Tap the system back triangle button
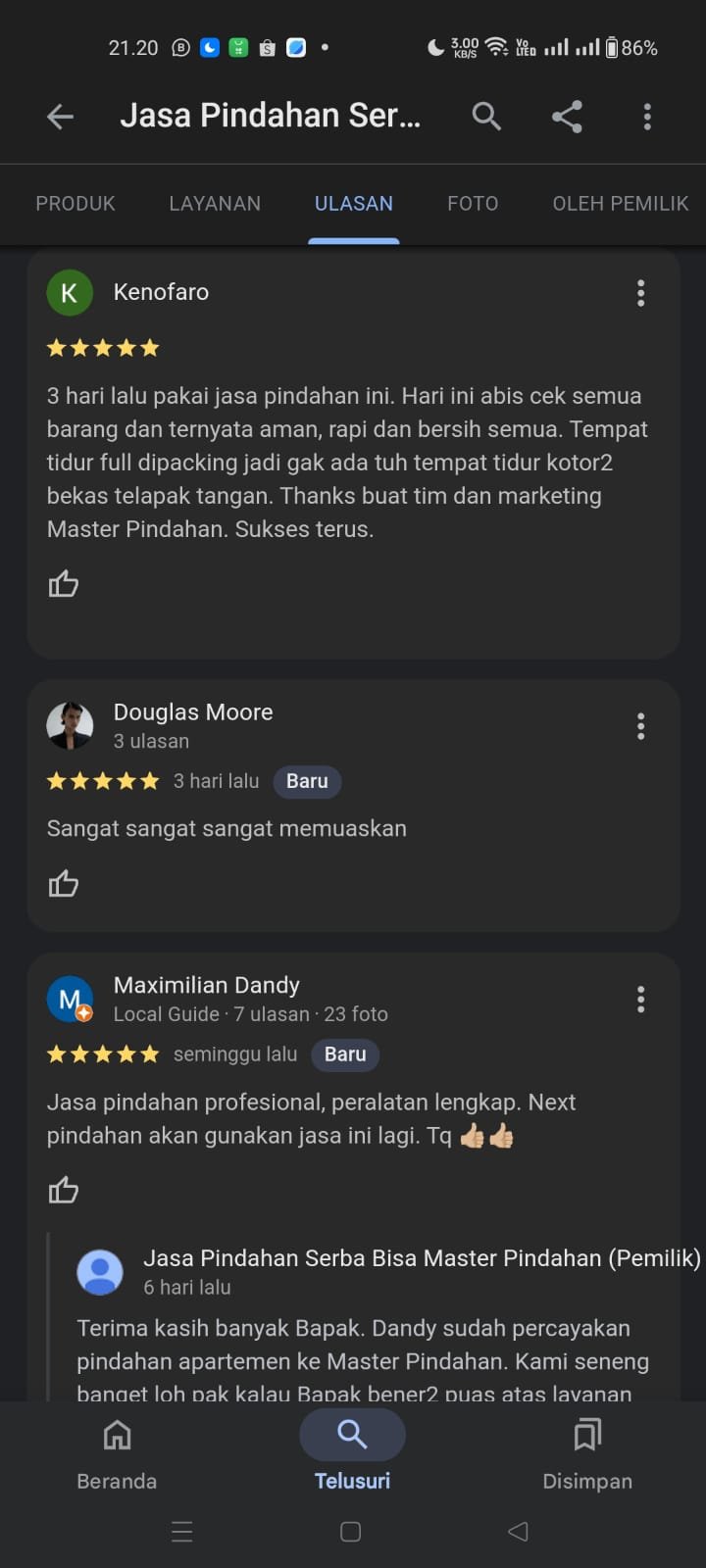 519,1532
